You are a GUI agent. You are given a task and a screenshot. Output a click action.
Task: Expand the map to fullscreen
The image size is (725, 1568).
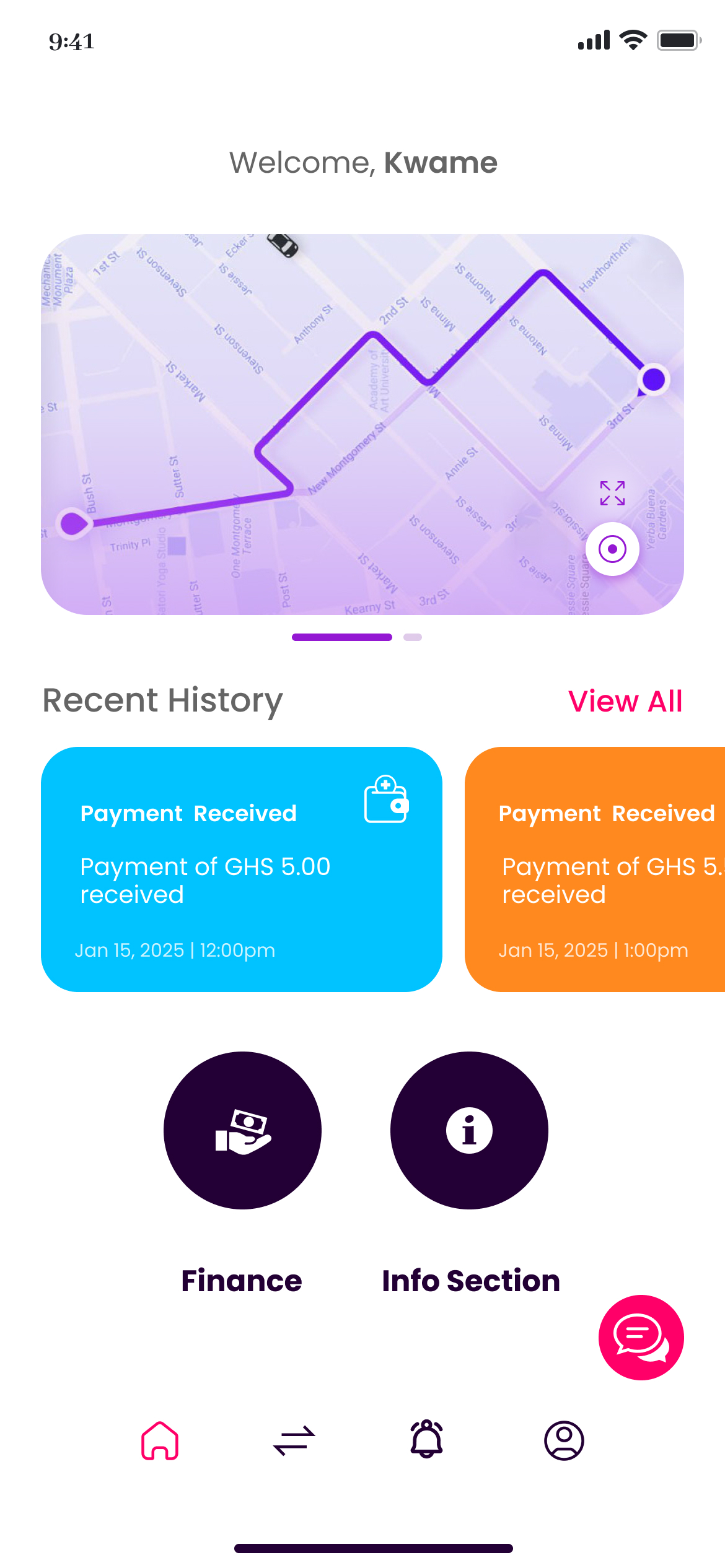612,493
